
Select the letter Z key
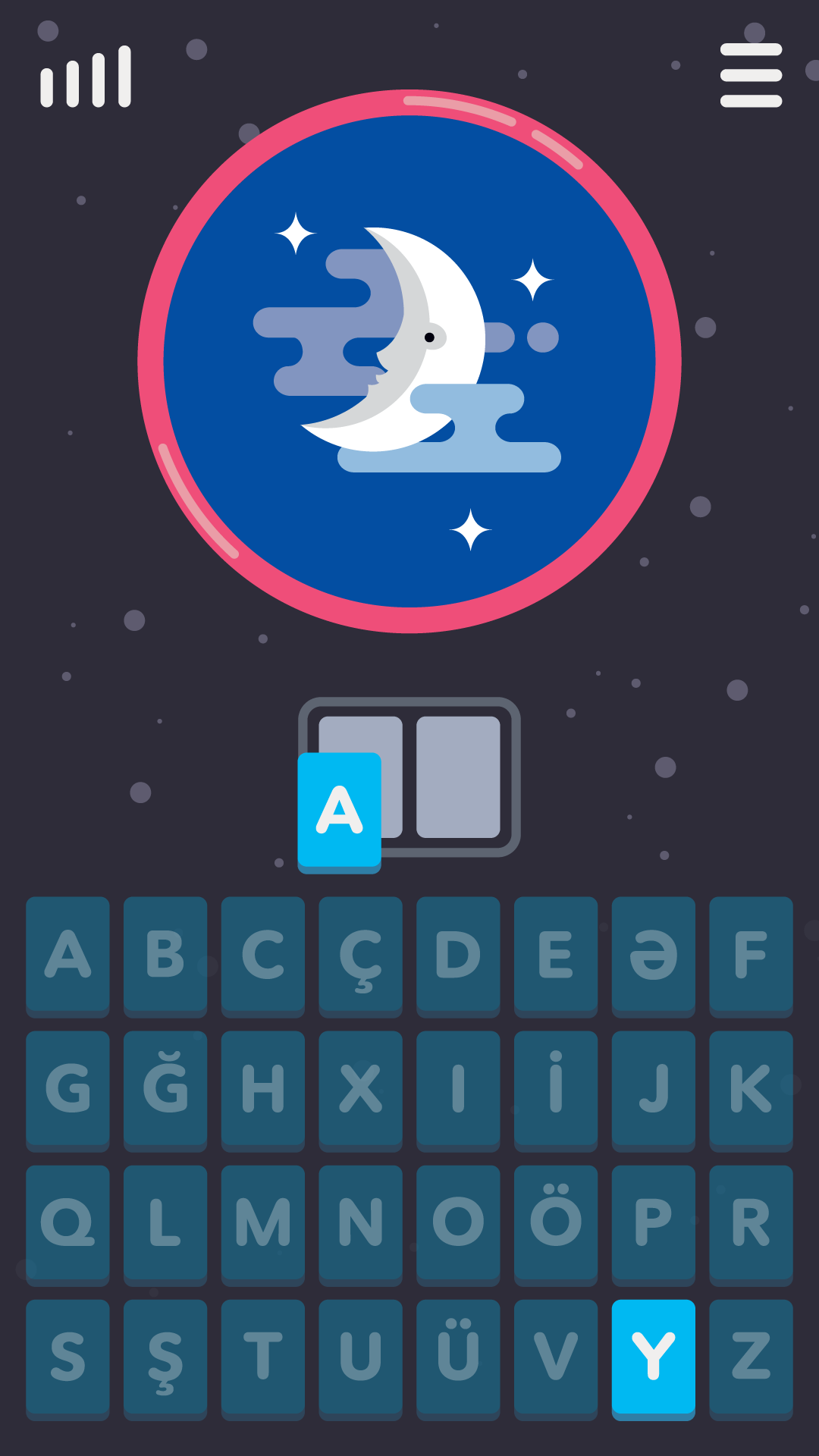click(x=751, y=1357)
